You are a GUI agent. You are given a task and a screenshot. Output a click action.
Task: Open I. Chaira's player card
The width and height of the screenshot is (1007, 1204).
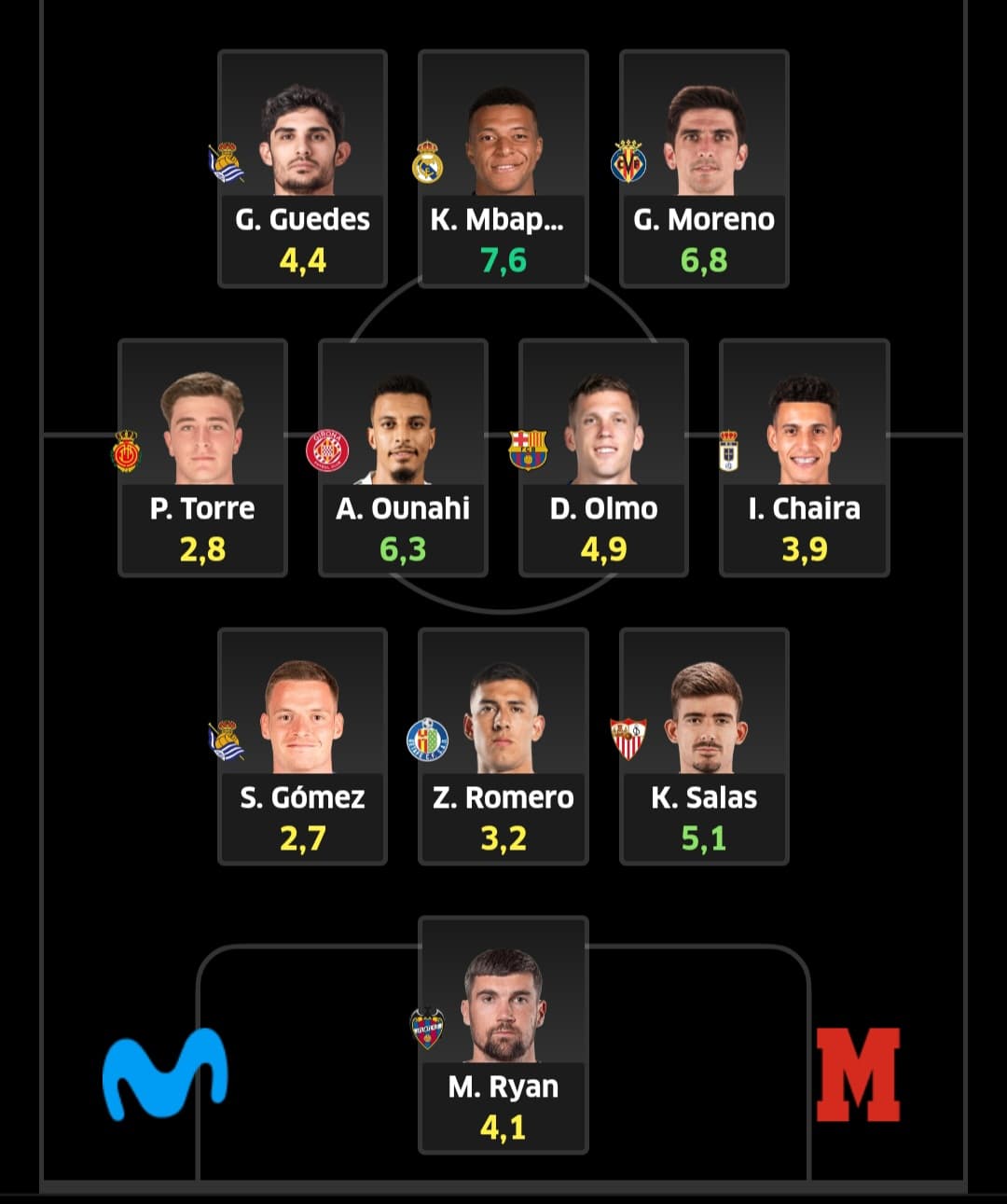pyautogui.click(x=804, y=458)
